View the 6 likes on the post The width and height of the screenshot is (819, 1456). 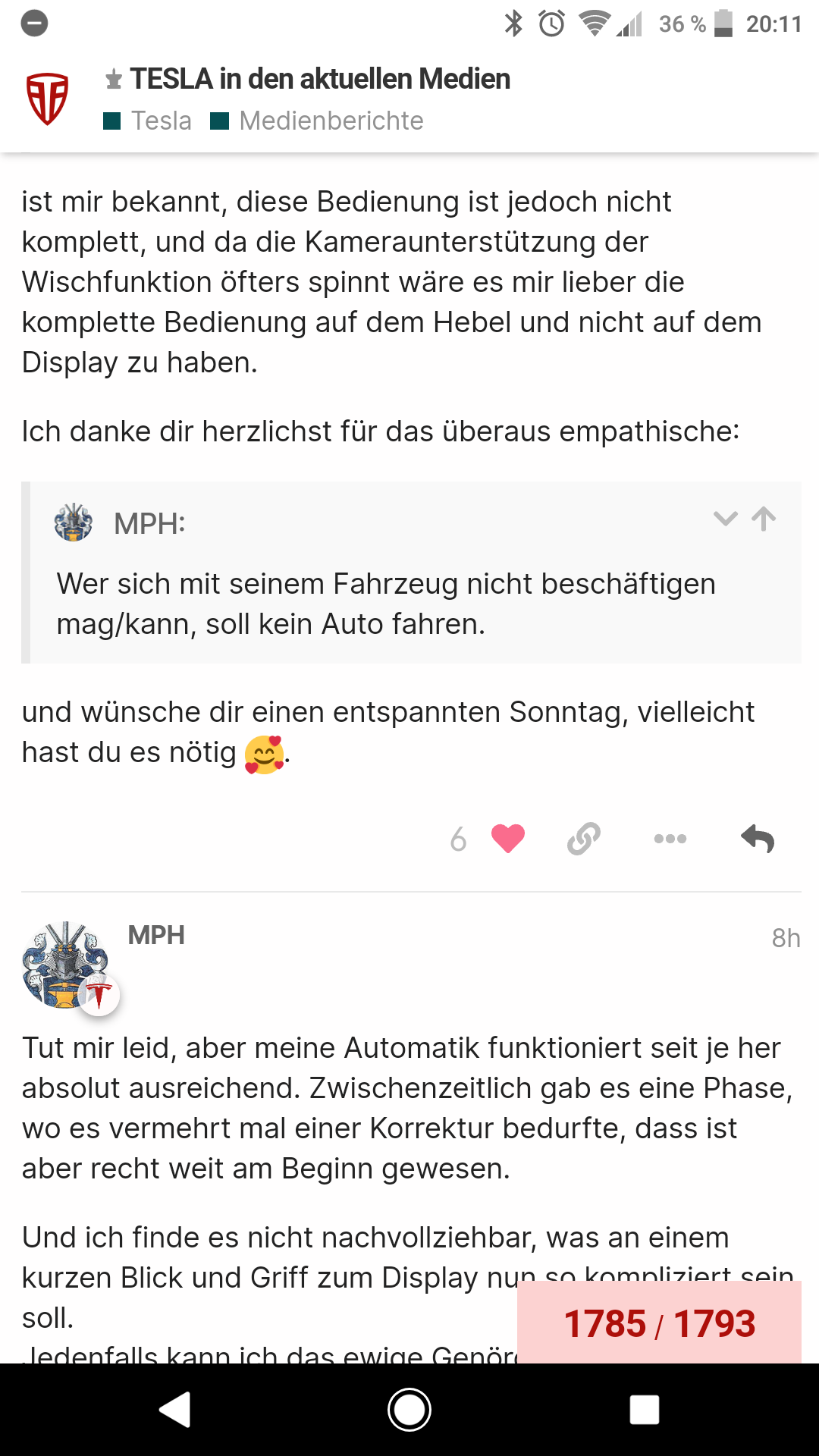(x=458, y=839)
